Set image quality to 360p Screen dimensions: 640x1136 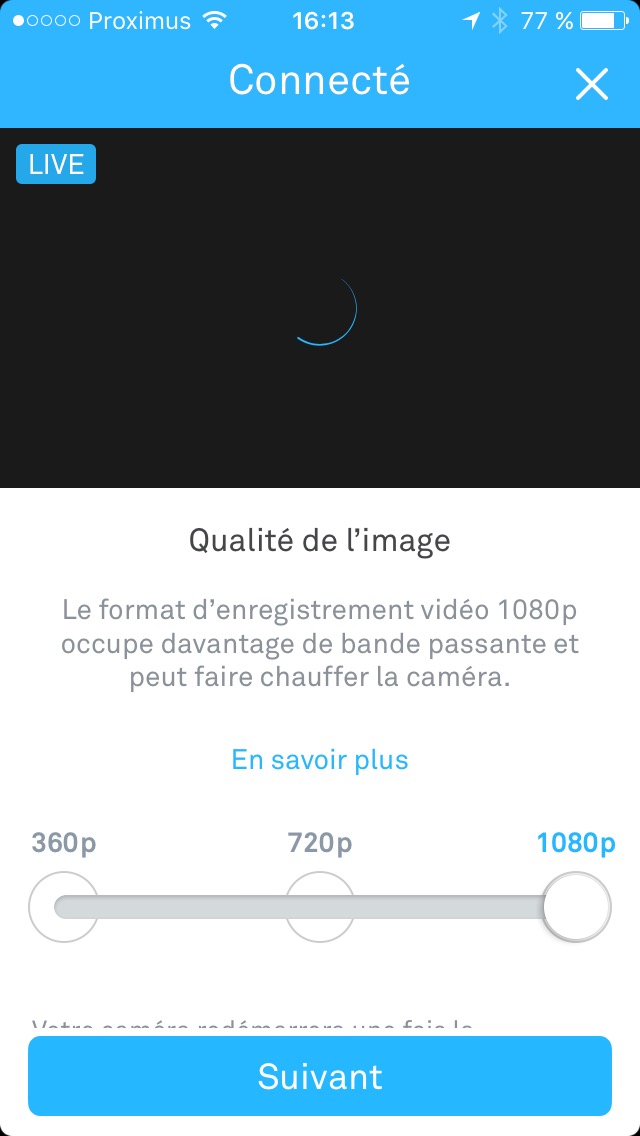point(64,906)
